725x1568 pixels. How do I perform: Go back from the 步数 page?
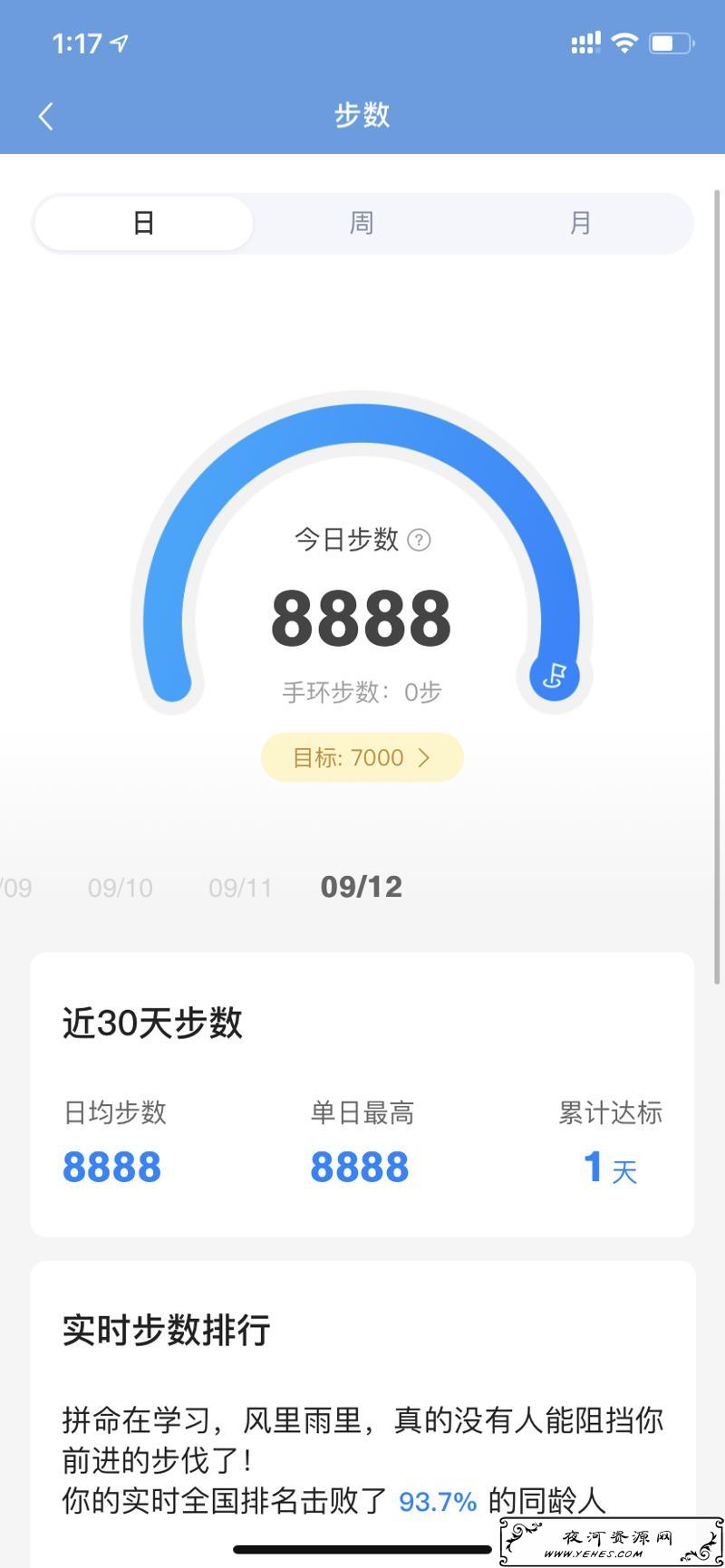click(x=46, y=116)
